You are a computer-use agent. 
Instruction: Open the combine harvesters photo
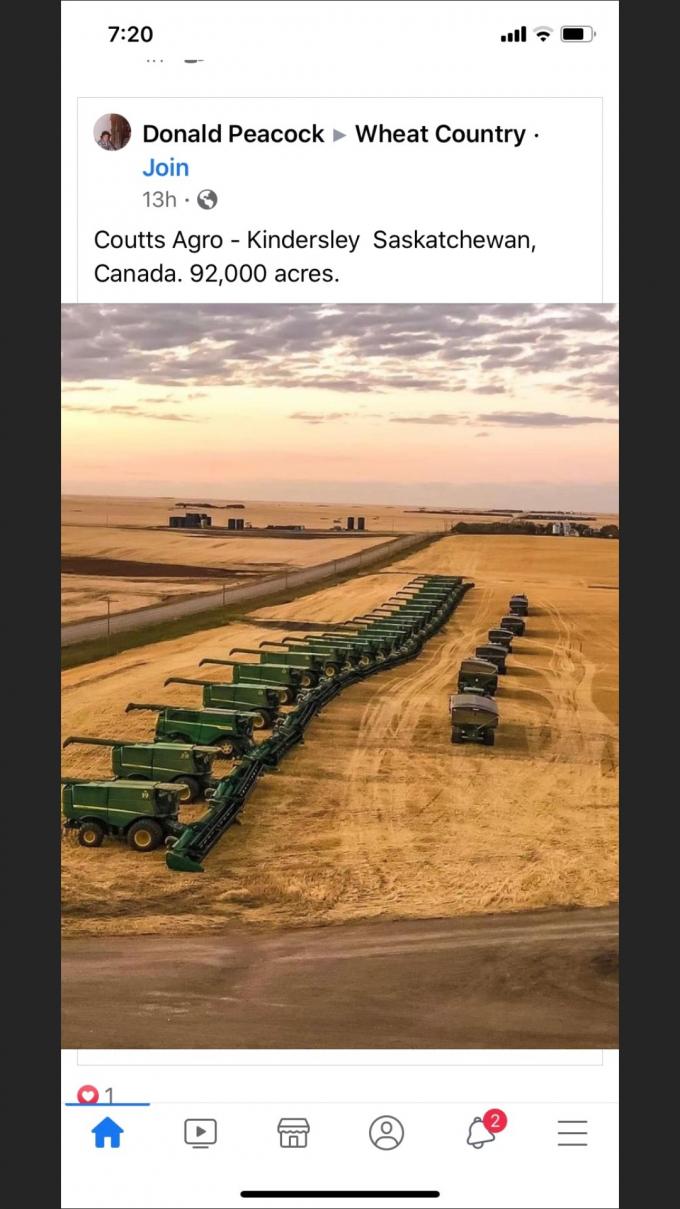[340, 675]
